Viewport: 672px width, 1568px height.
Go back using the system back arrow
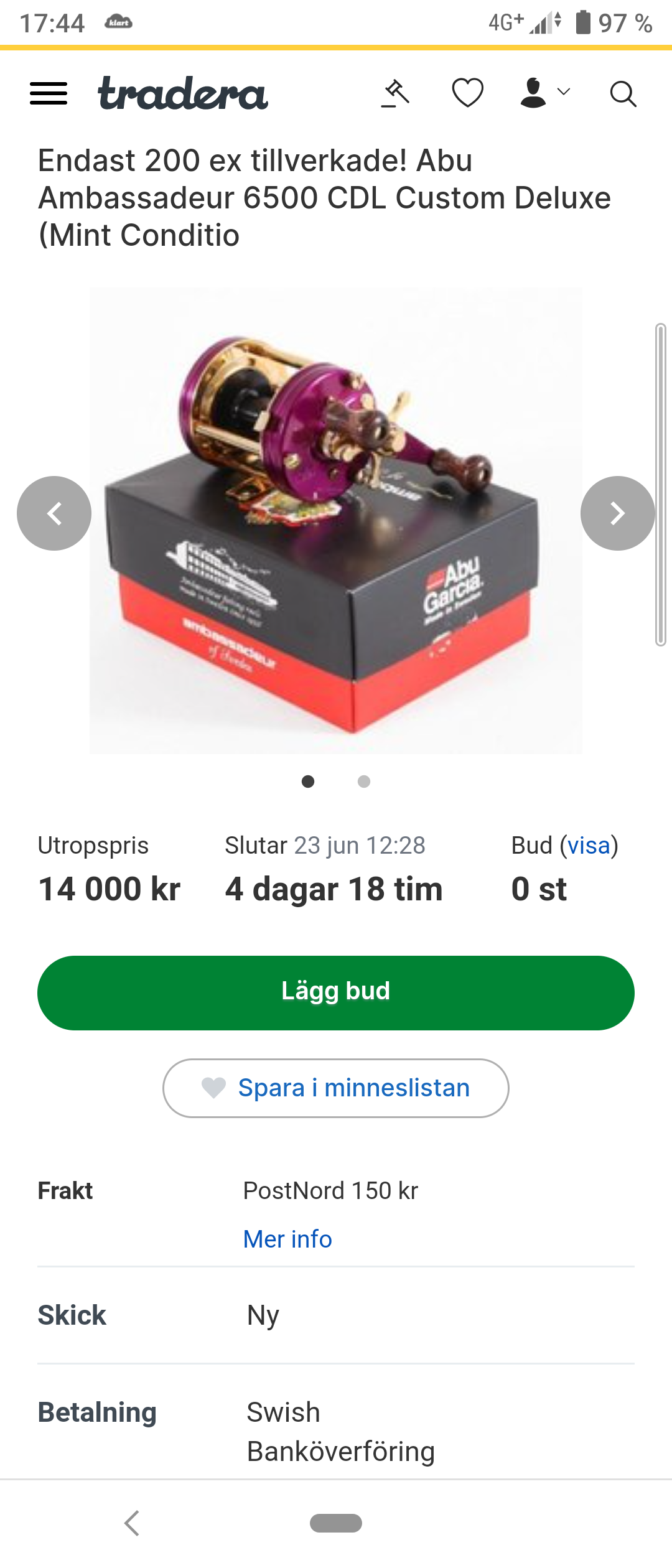(132, 1523)
